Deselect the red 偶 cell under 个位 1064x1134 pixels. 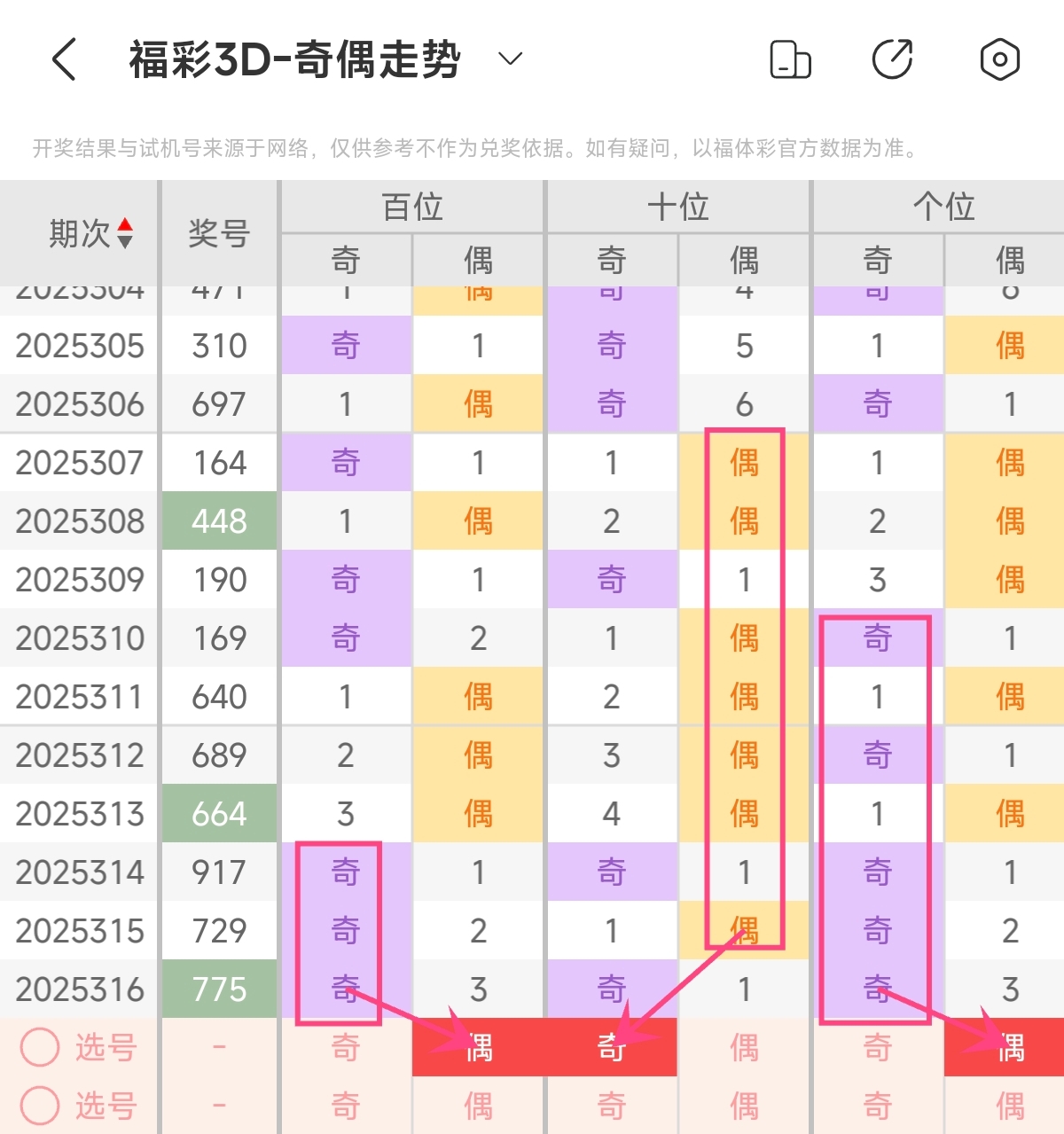click(1009, 1048)
